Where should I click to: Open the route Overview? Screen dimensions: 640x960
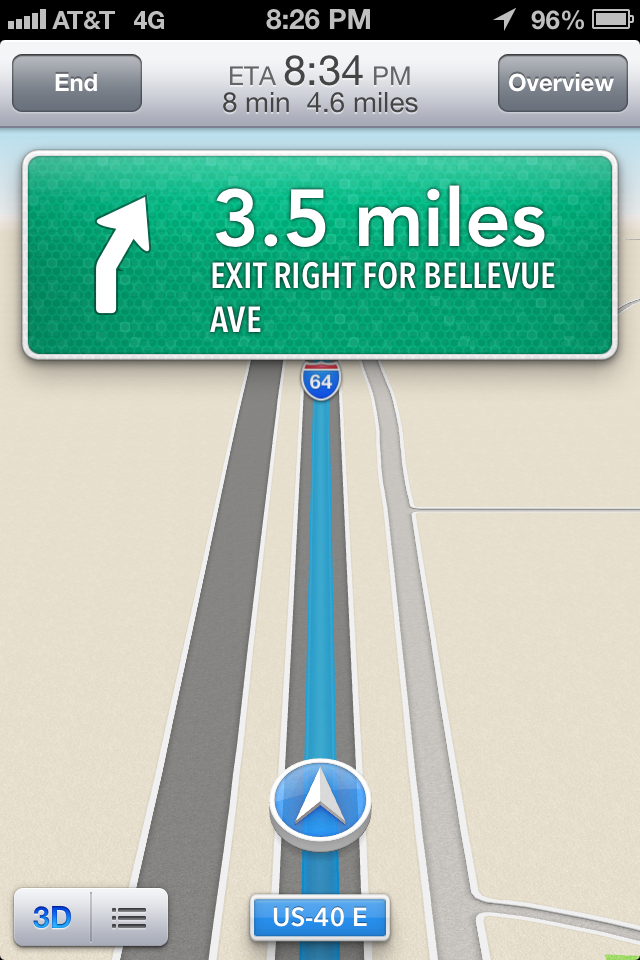click(x=561, y=83)
